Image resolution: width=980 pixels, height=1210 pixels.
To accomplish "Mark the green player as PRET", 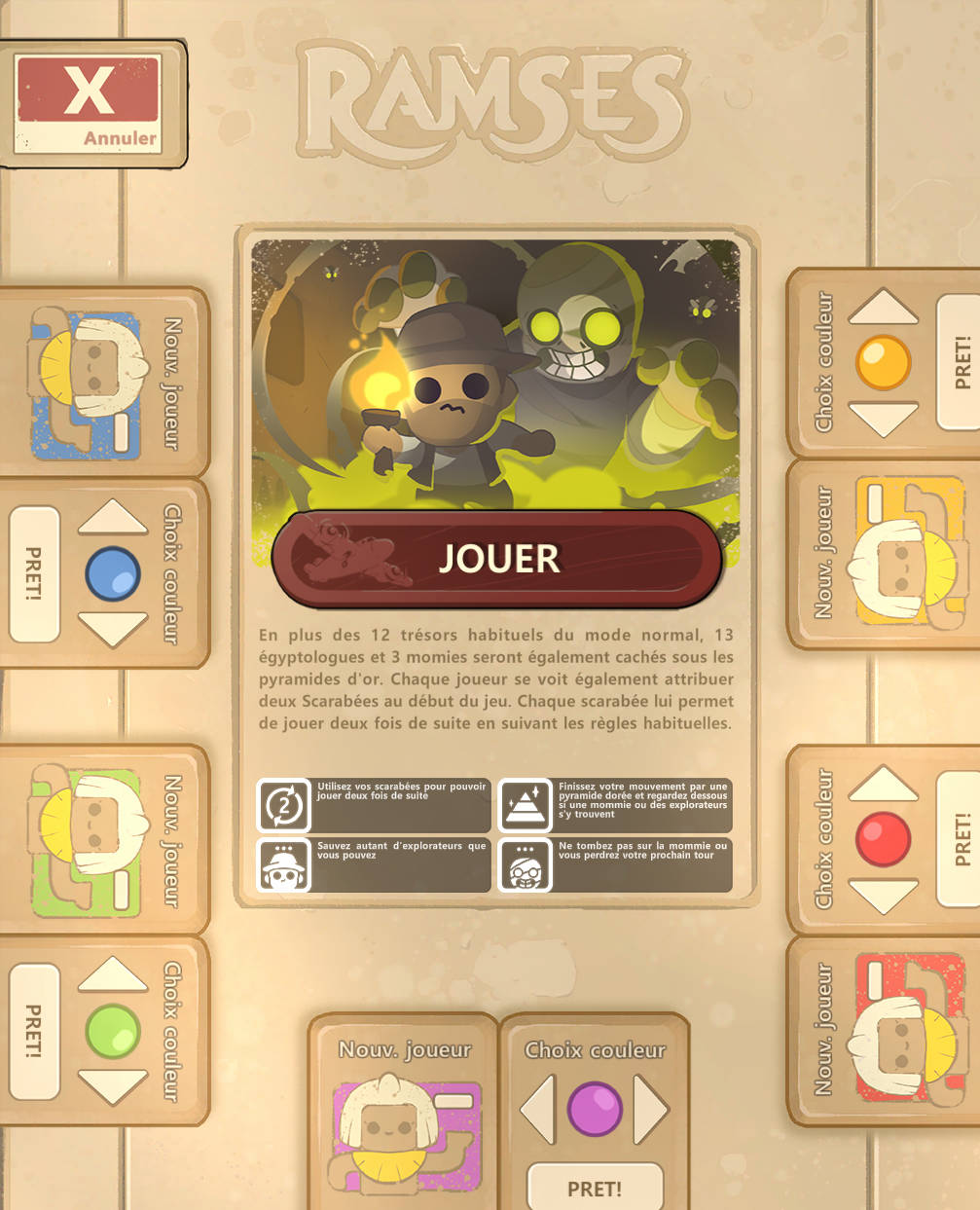I will (x=34, y=1031).
